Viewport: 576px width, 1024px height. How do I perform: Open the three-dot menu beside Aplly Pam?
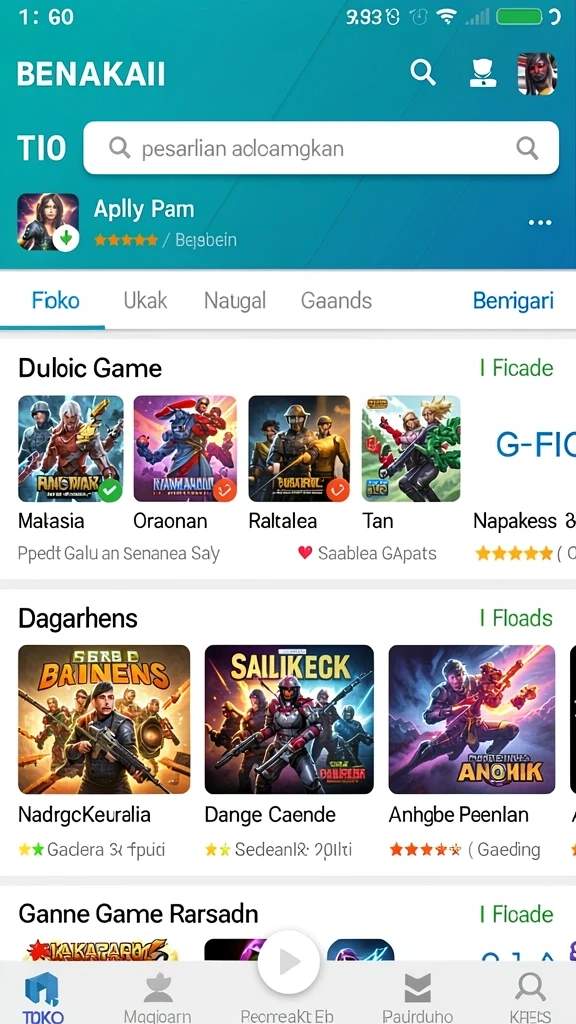coord(540,223)
